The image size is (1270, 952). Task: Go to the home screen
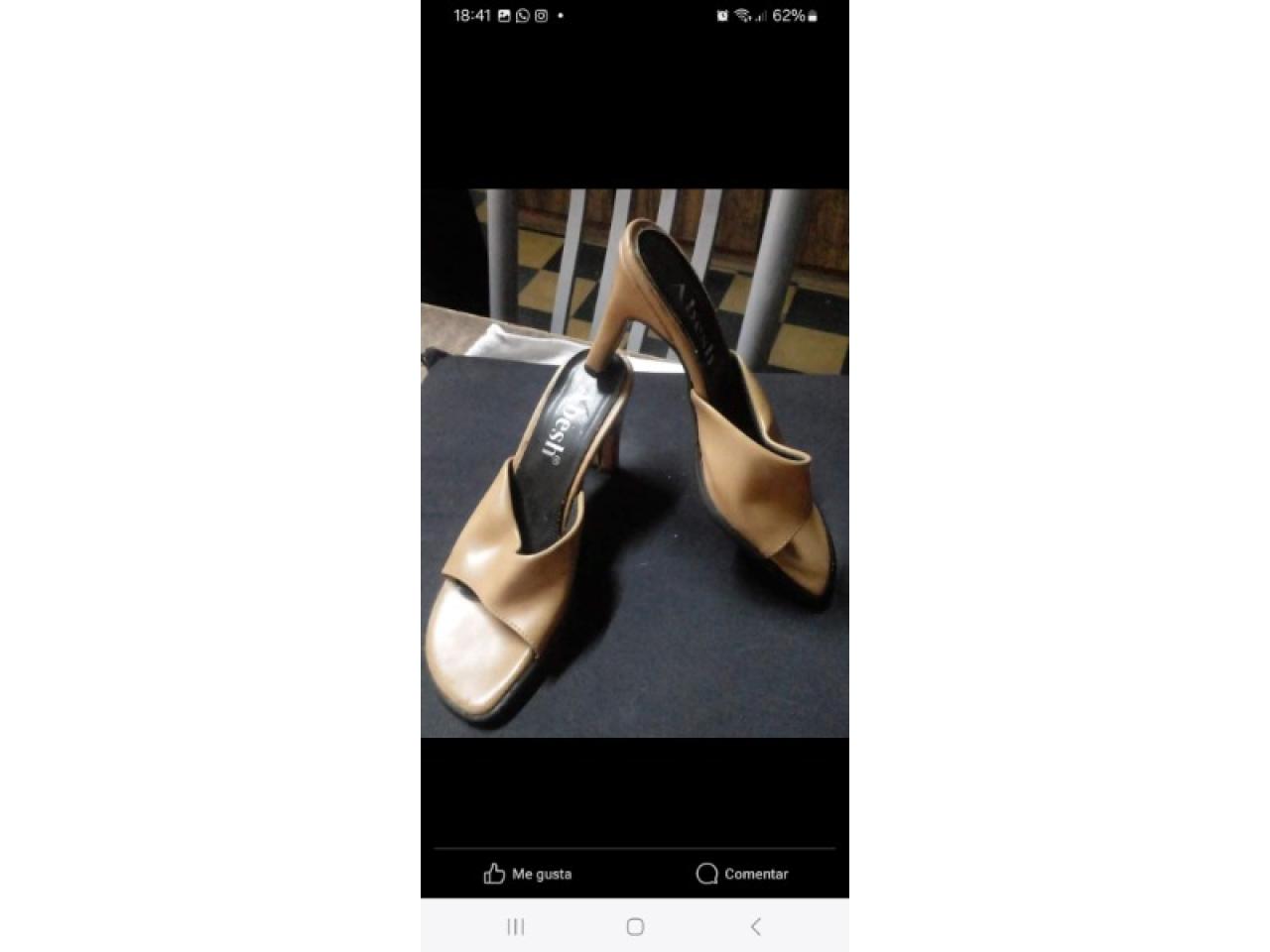coord(635,926)
